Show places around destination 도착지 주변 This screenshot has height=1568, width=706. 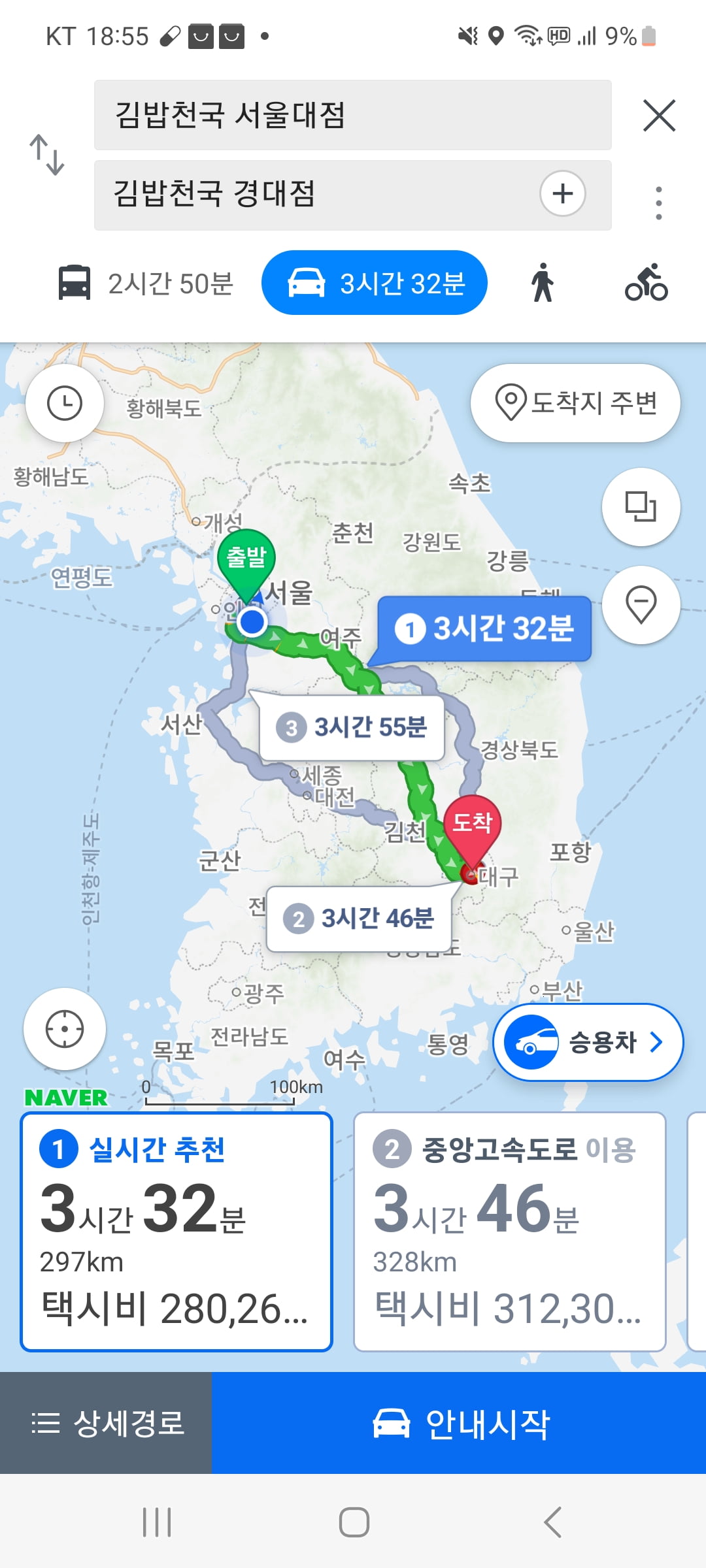[575, 403]
